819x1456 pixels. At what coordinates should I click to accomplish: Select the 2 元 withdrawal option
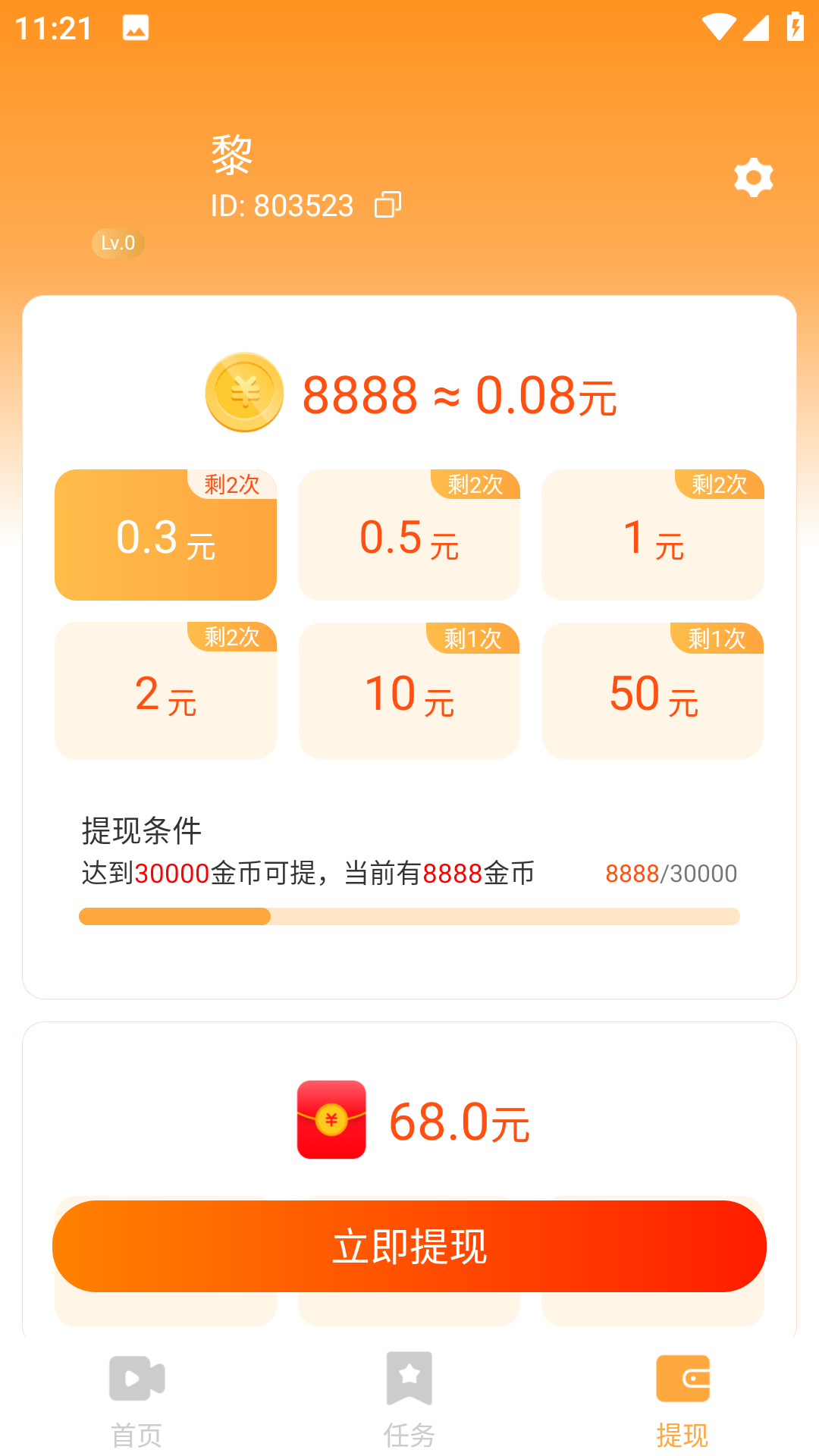point(165,692)
